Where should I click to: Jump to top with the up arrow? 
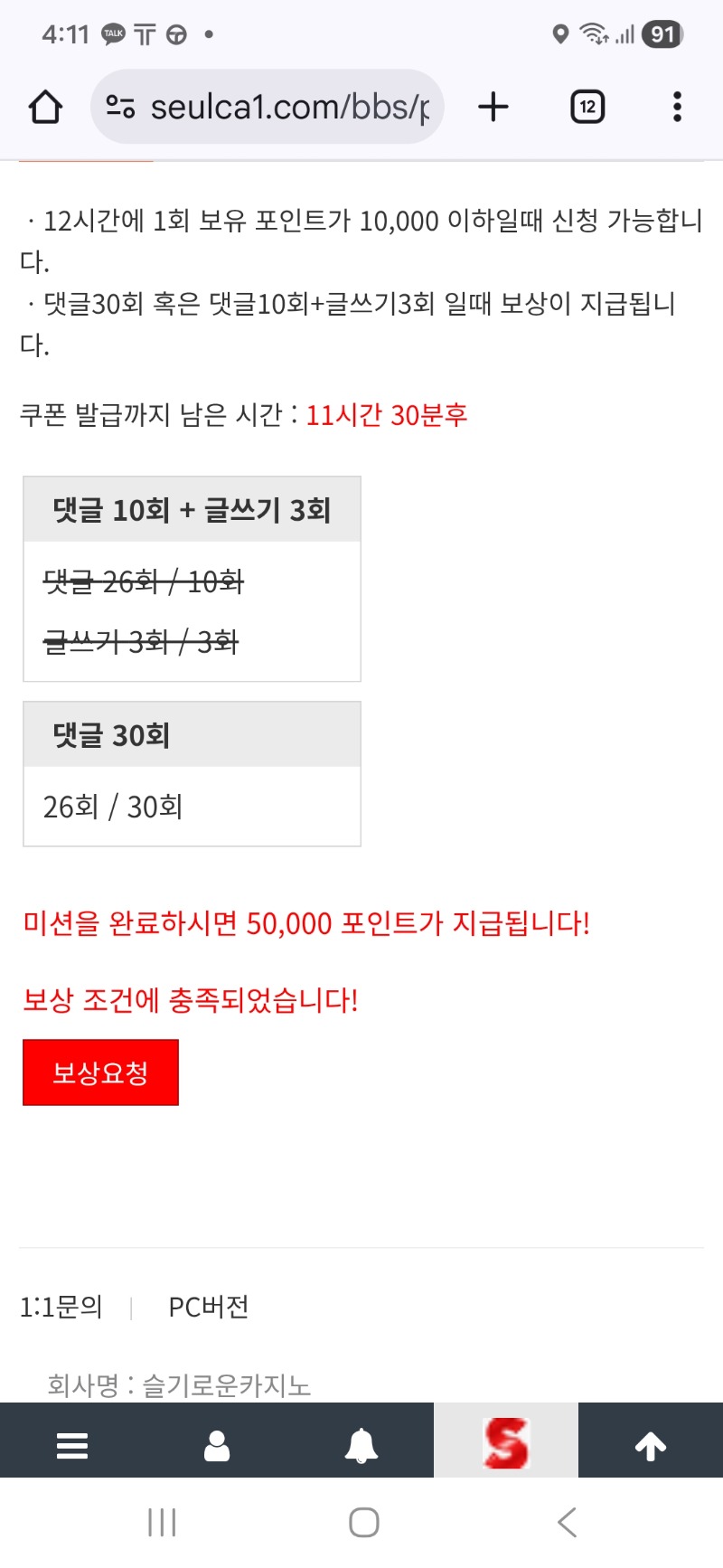coord(651,1445)
